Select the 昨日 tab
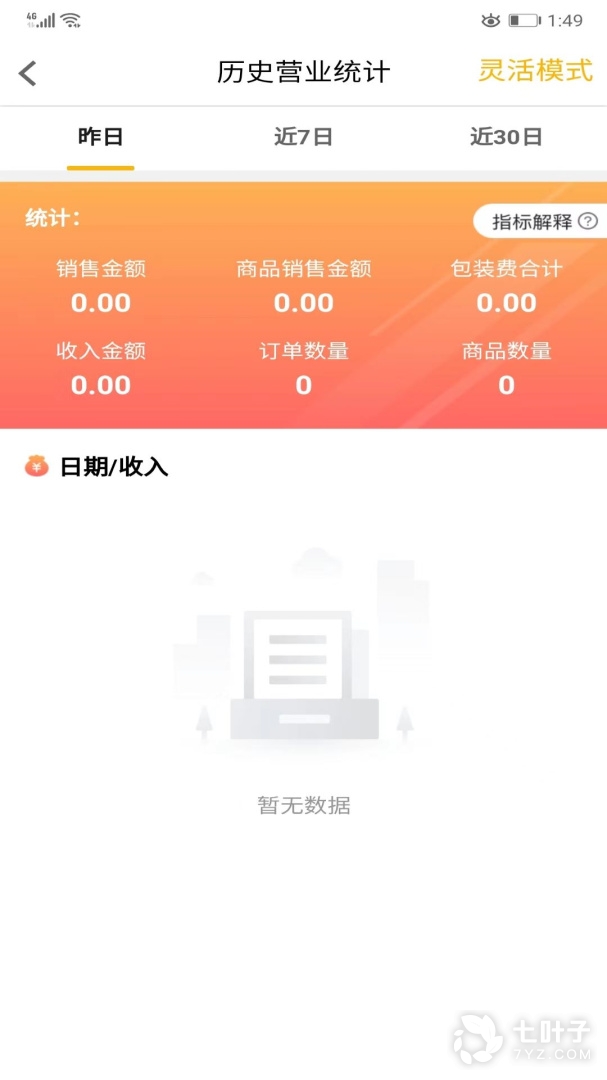607x1080 pixels. point(101,138)
